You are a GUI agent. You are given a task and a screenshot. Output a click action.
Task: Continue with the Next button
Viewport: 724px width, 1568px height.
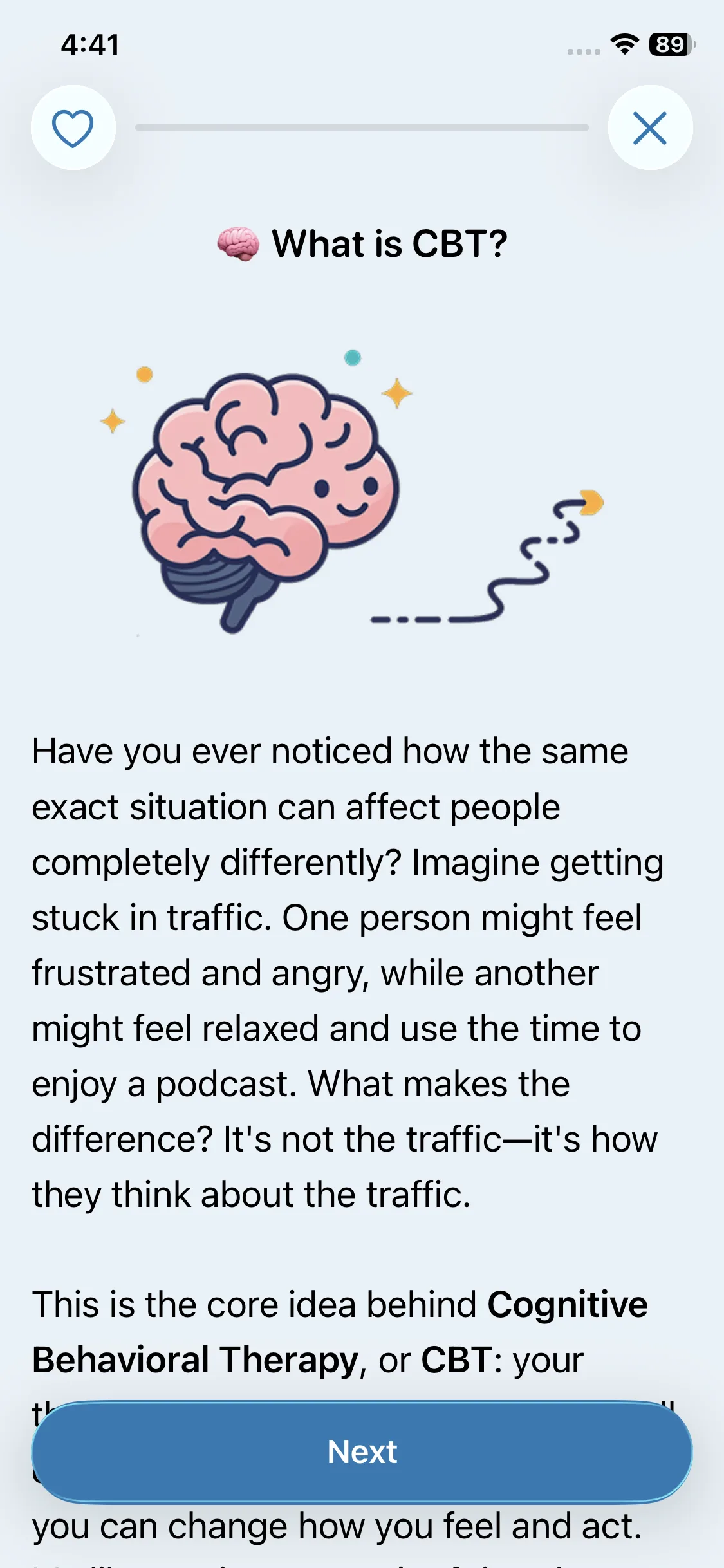[x=362, y=1452]
